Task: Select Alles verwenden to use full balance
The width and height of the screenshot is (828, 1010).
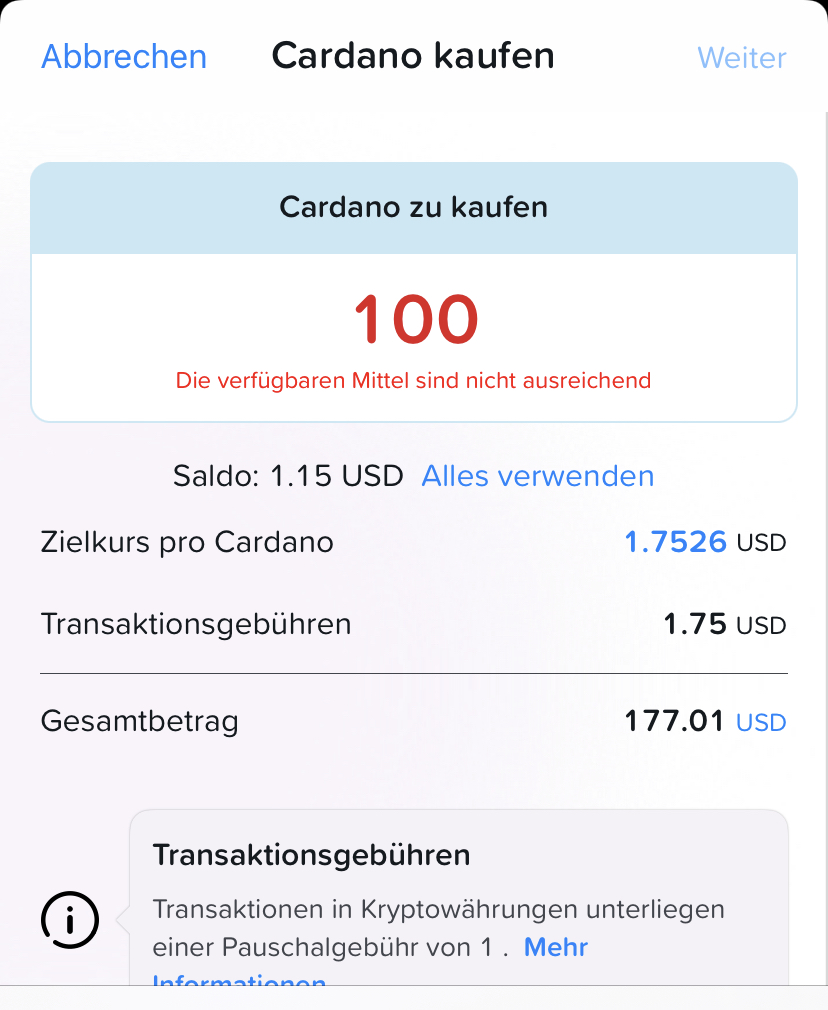Action: 537,476
